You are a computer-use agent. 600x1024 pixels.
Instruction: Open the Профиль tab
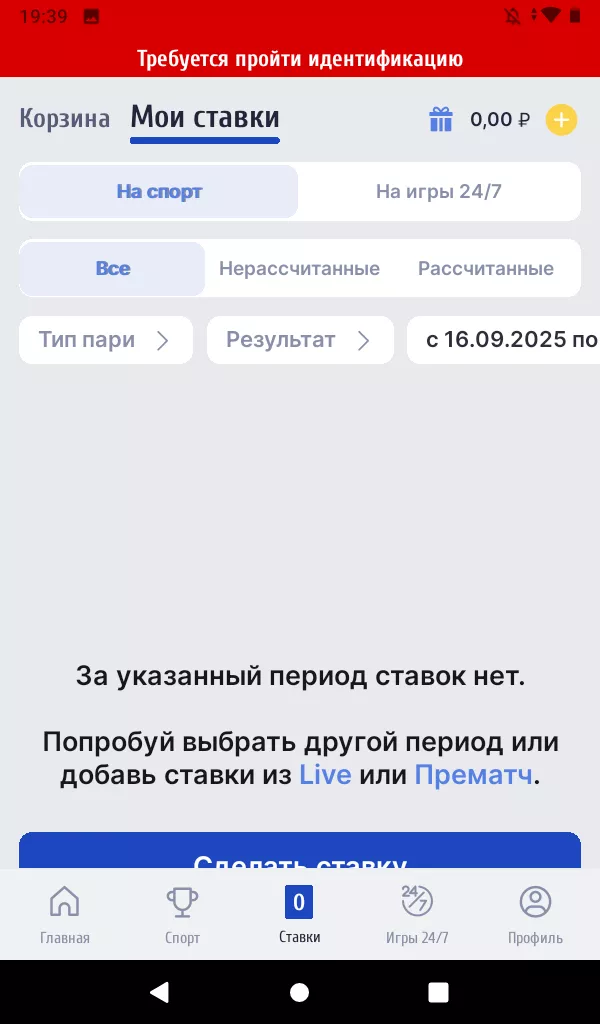click(x=535, y=915)
